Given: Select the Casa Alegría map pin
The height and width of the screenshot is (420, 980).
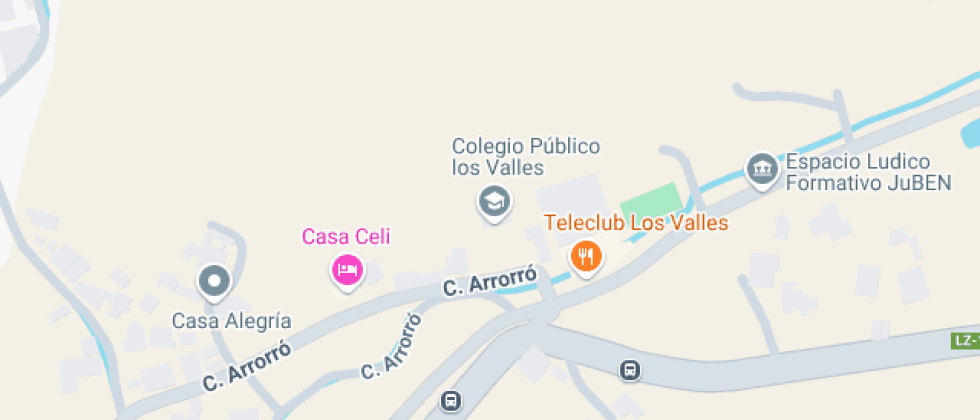Looking at the screenshot, I should [214, 282].
